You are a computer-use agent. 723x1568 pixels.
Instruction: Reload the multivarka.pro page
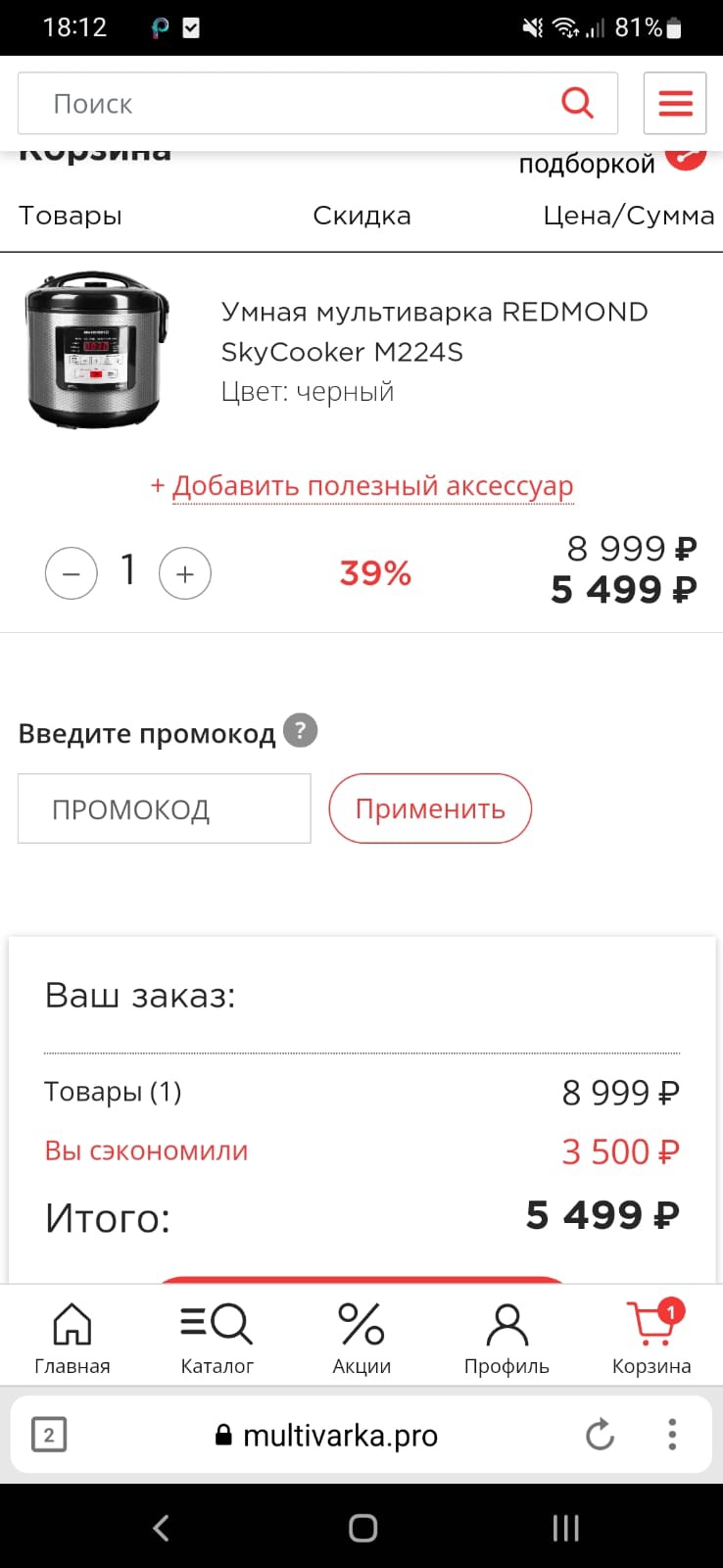(x=600, y=1435)
